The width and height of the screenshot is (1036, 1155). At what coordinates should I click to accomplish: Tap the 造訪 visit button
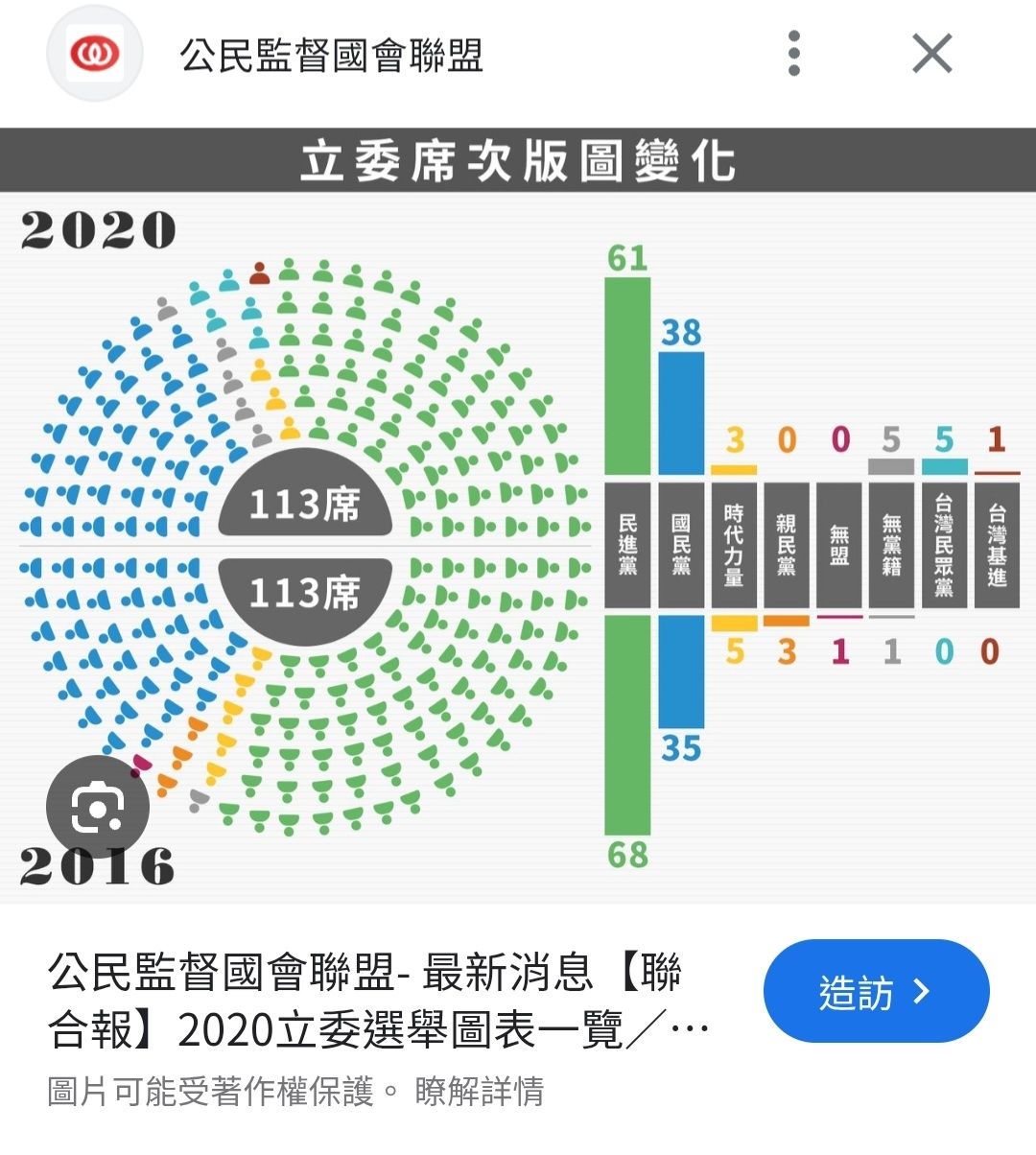[875, 991]
